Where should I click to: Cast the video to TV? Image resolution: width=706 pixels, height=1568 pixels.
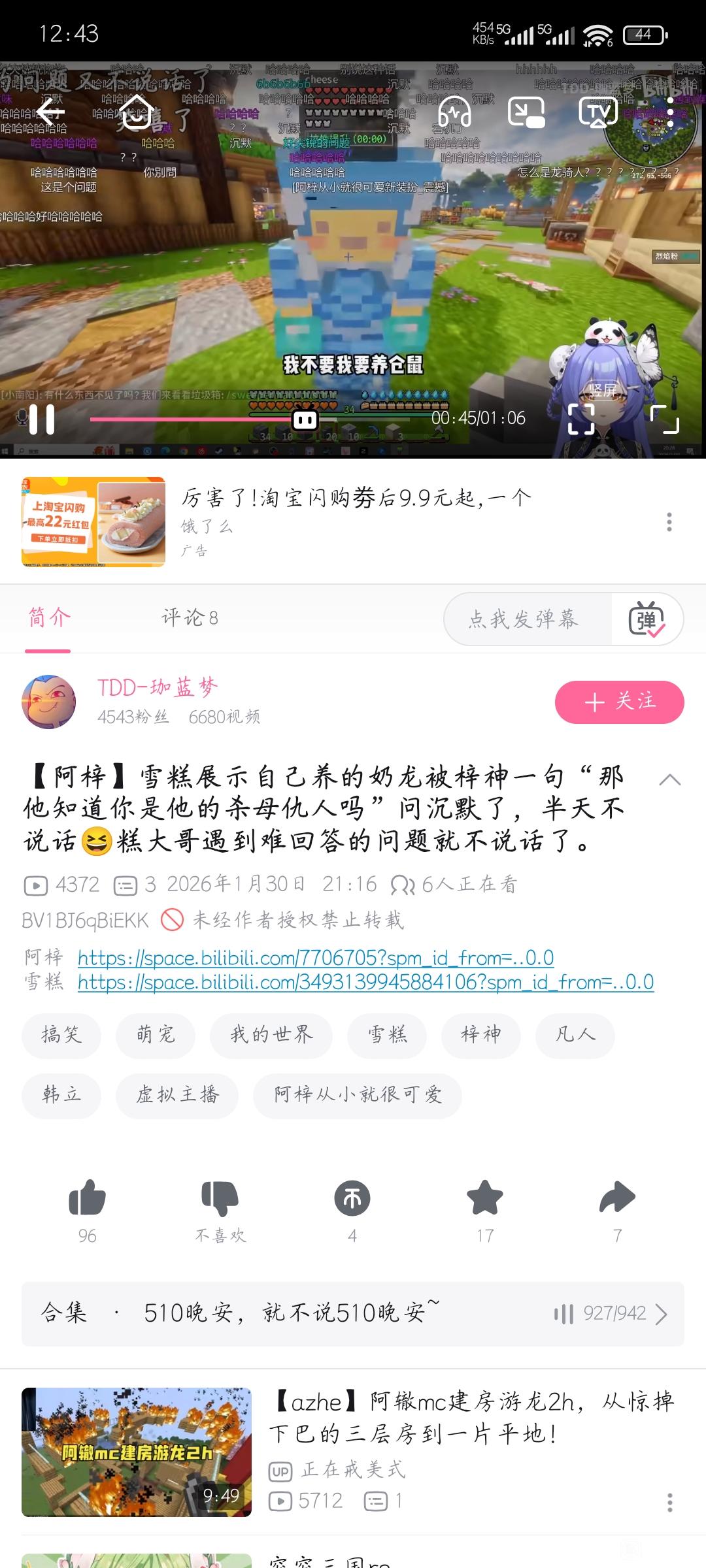coord(598,112)
